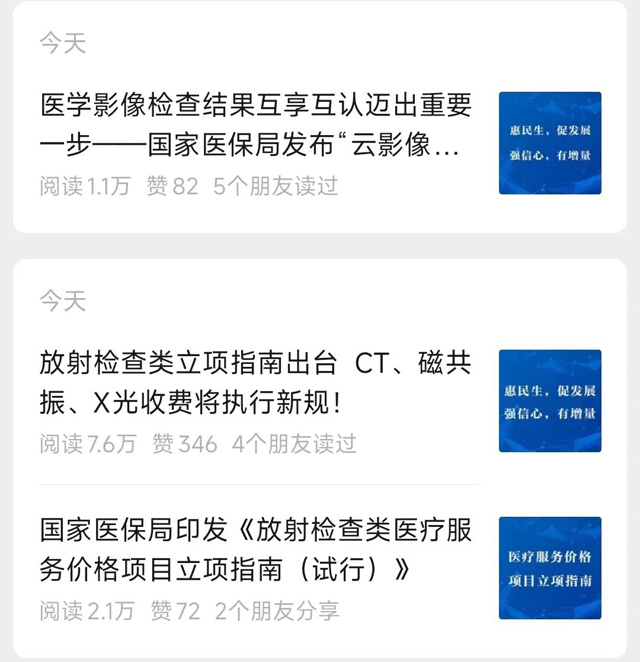Open the article 国家医保局印发《放射检查类医疗服务价格项目立项指南（试行）》
The image size is (640, 662).
pos(255,550)
